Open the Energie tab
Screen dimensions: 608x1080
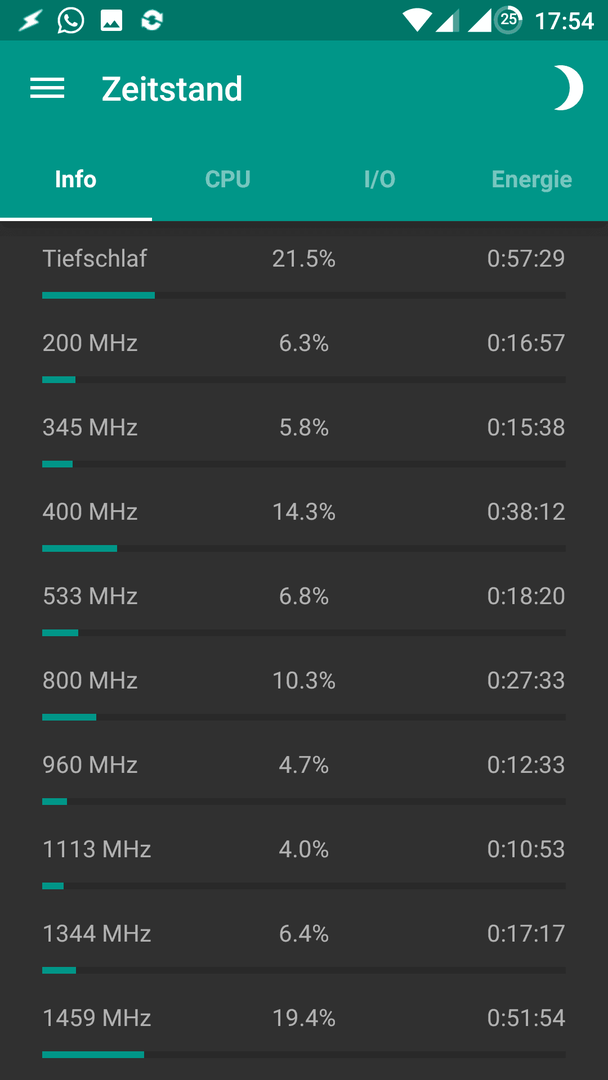coord(532,180)
